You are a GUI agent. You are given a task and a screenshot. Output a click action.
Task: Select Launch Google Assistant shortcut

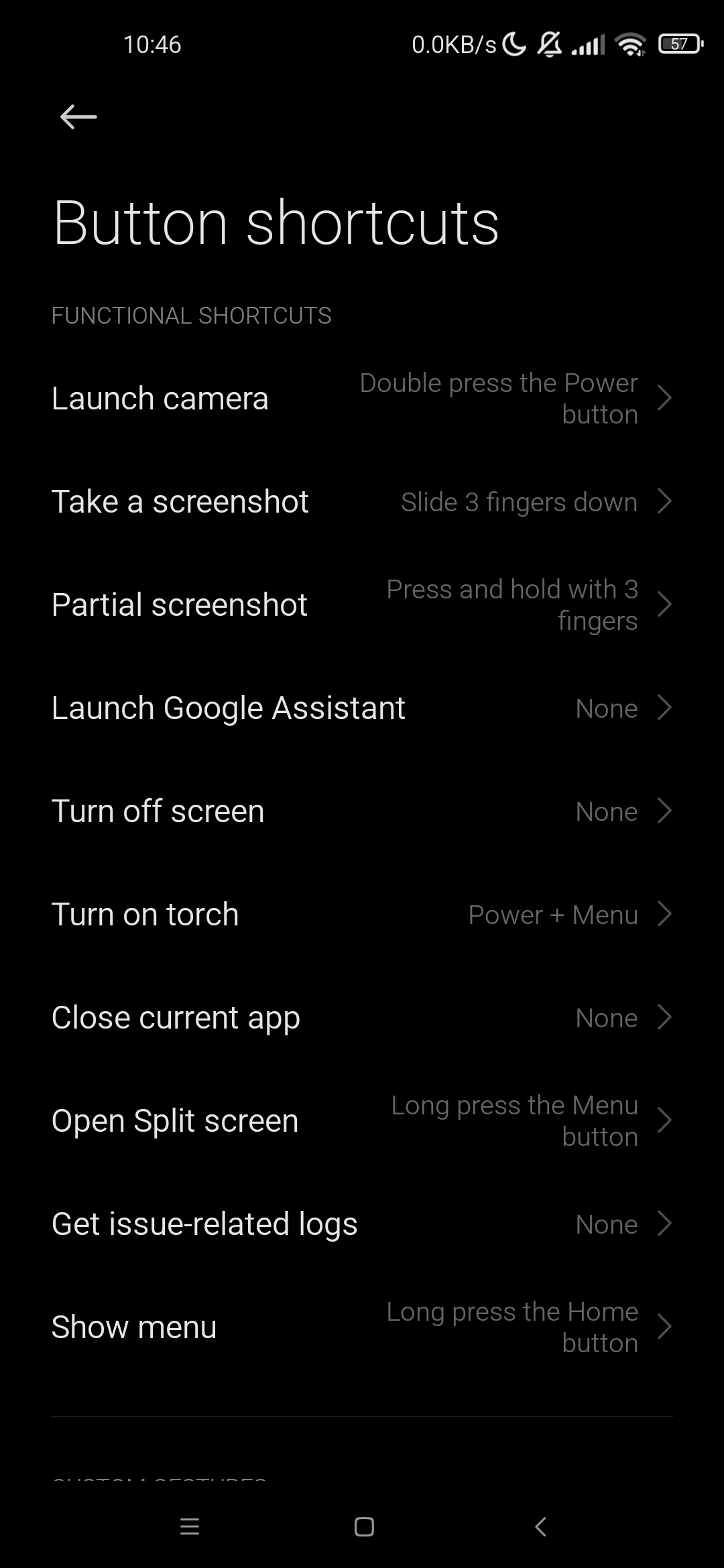pyautogui.click(x=362, y=708)
